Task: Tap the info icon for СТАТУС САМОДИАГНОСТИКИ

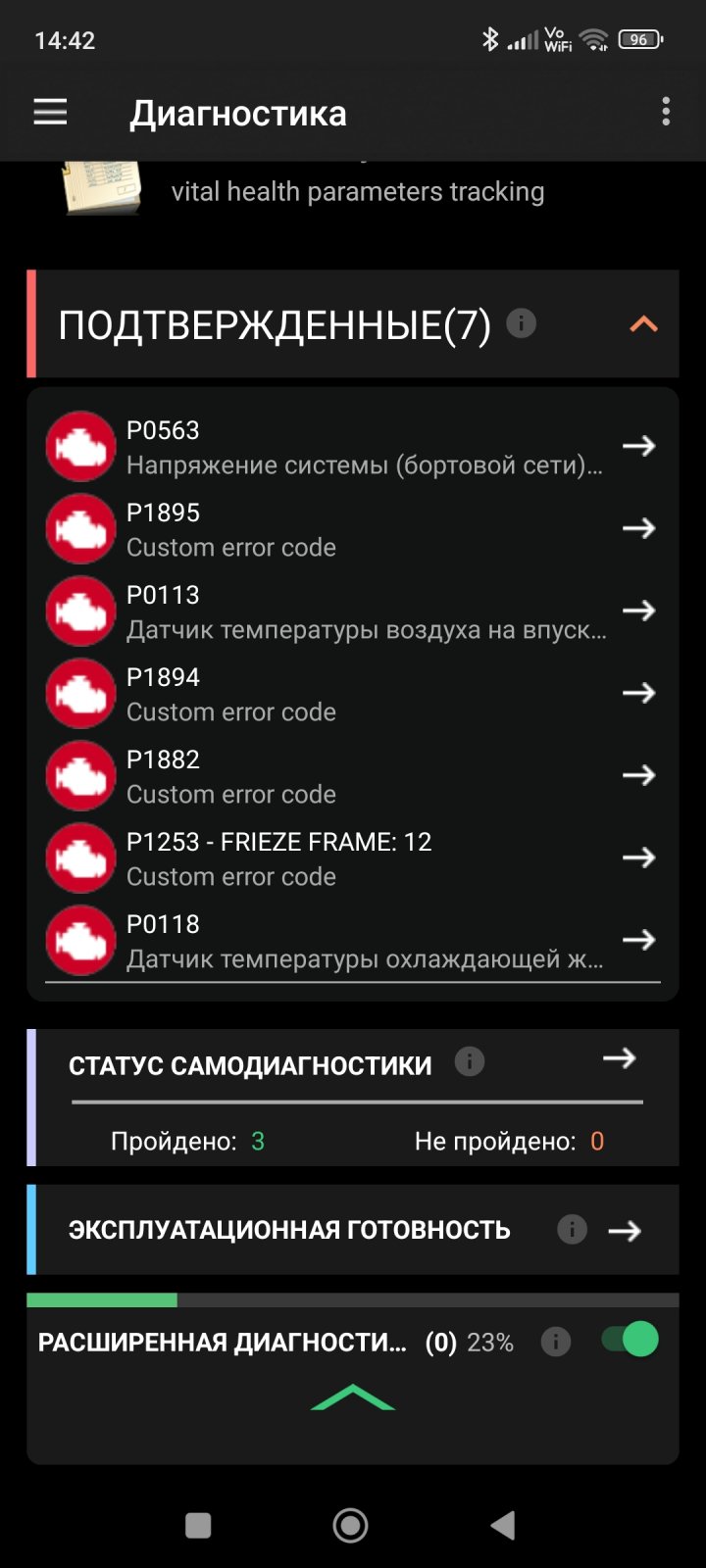Action: pyautogui.click(x=469, y=1060)
